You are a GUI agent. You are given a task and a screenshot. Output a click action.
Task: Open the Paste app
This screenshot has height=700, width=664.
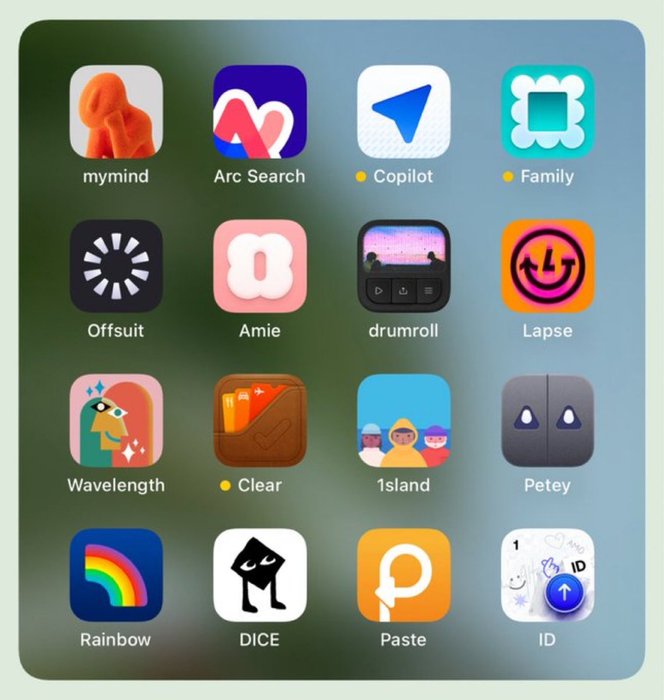(404, 575)
